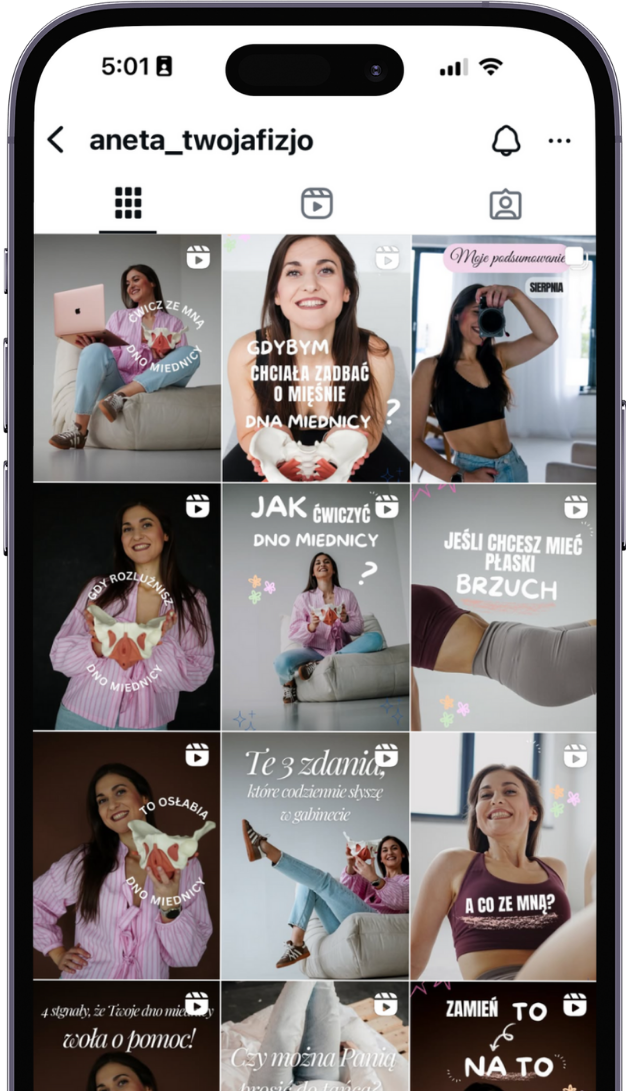
Task: Switch to the posts grid tab
Action: click(x=128, y=203)
